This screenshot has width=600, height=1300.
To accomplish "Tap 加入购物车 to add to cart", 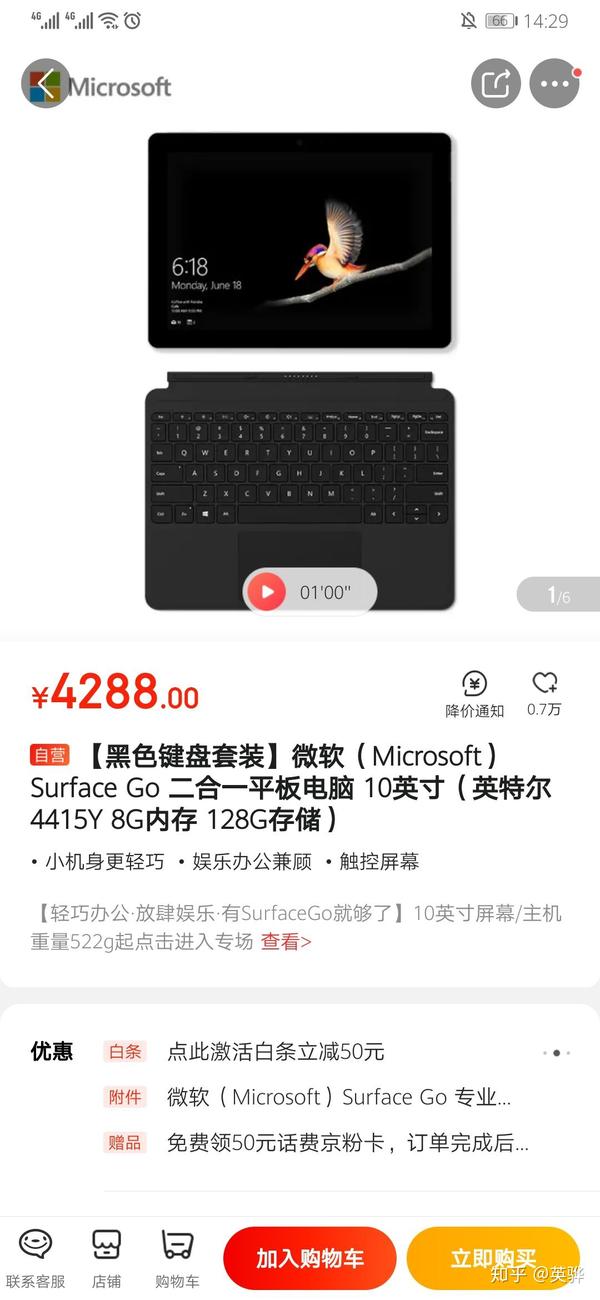I will coord(310,1258).
